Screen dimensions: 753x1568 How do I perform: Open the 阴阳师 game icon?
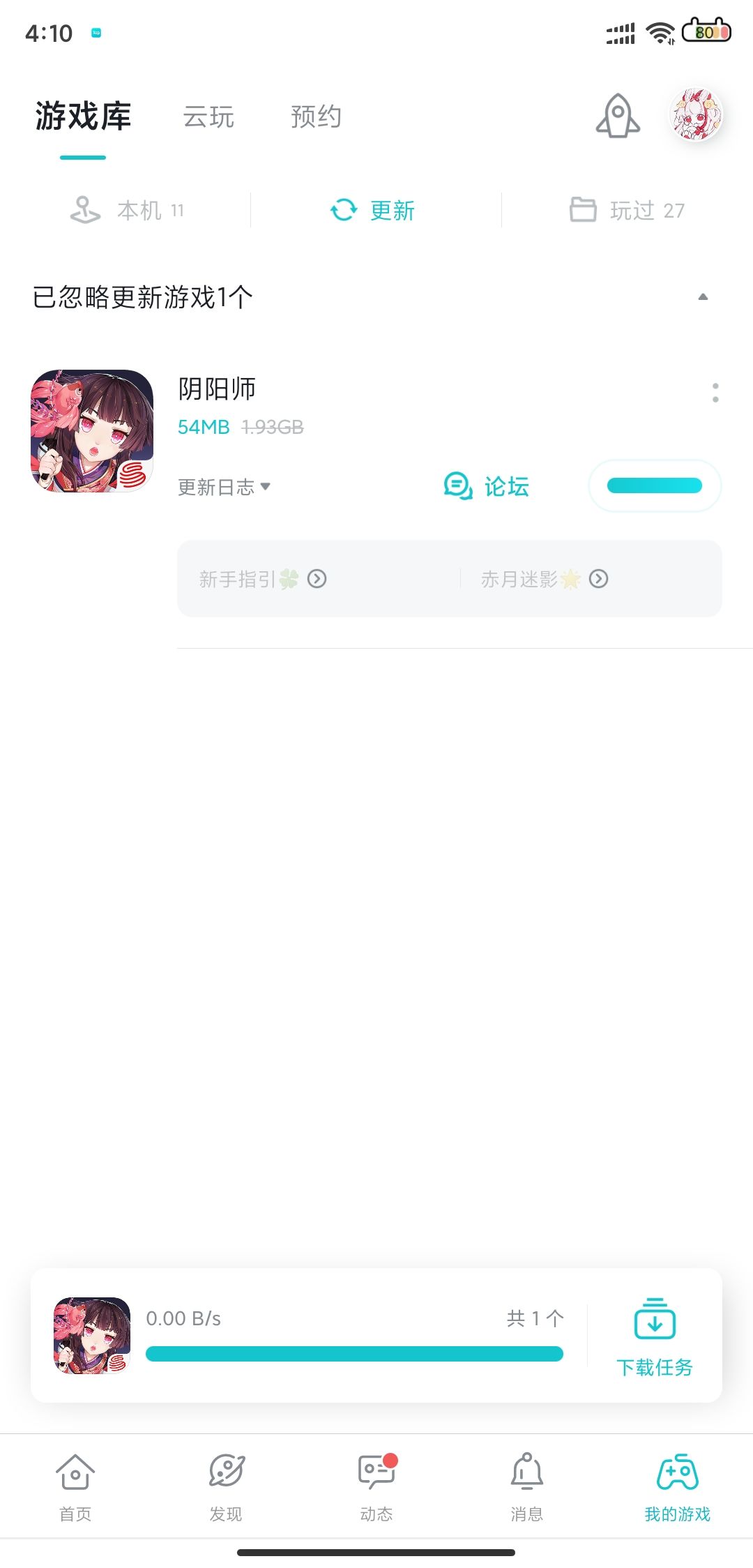point(92,430)
